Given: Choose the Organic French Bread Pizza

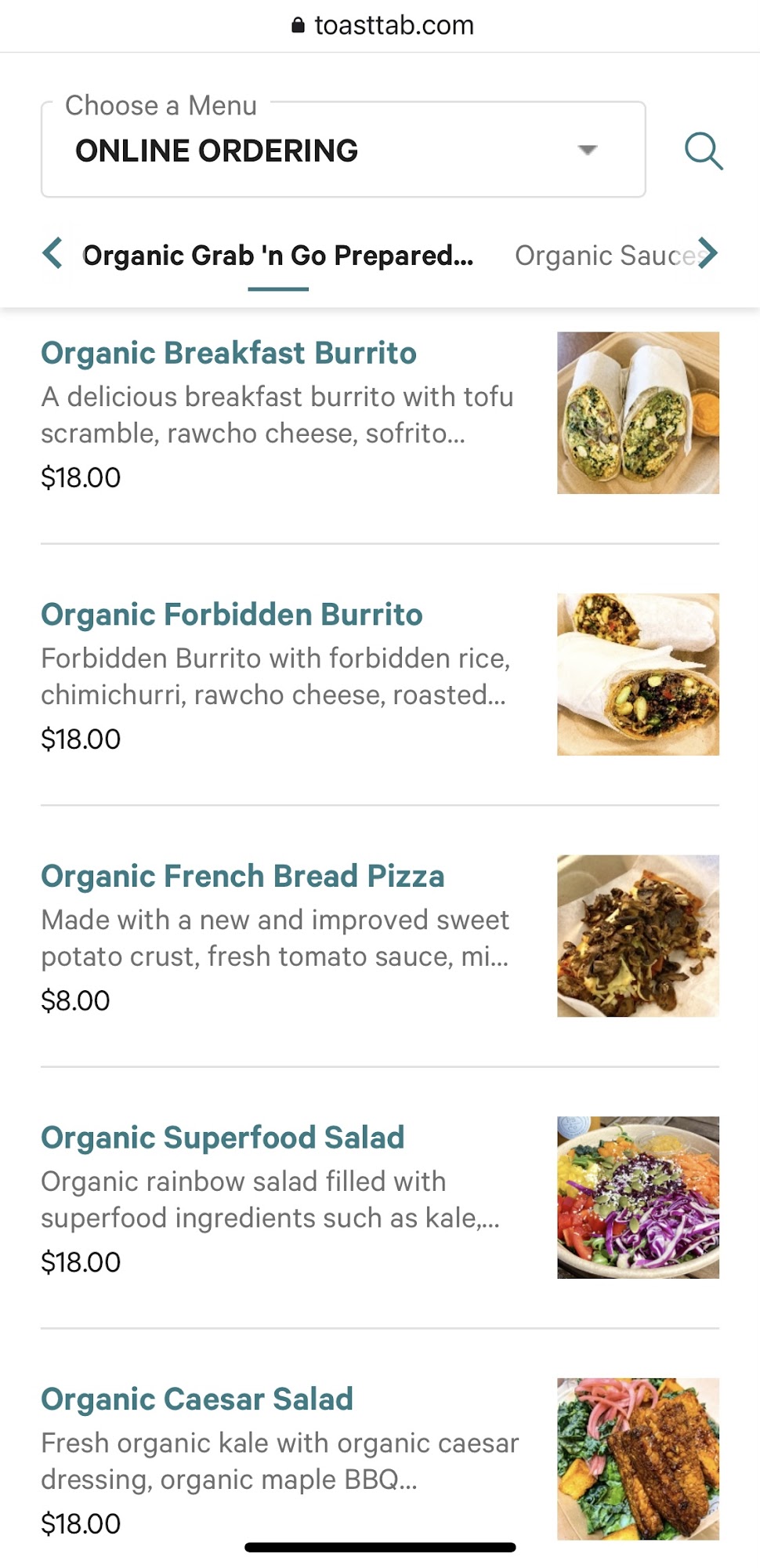Looking at the screenshot, I should pyautogui.click(x=243, y=877).
